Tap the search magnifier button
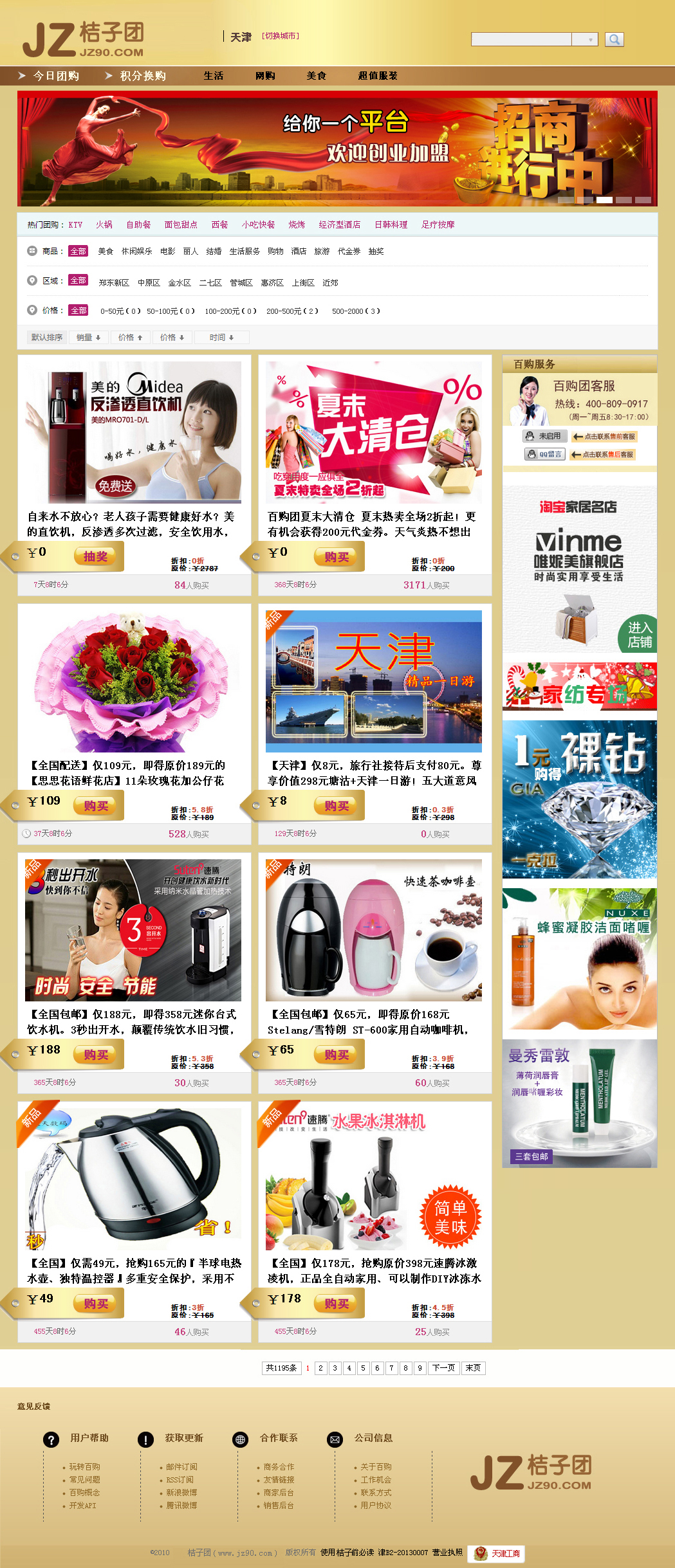Screen dimensions: 675x1568 pos(615,40)
